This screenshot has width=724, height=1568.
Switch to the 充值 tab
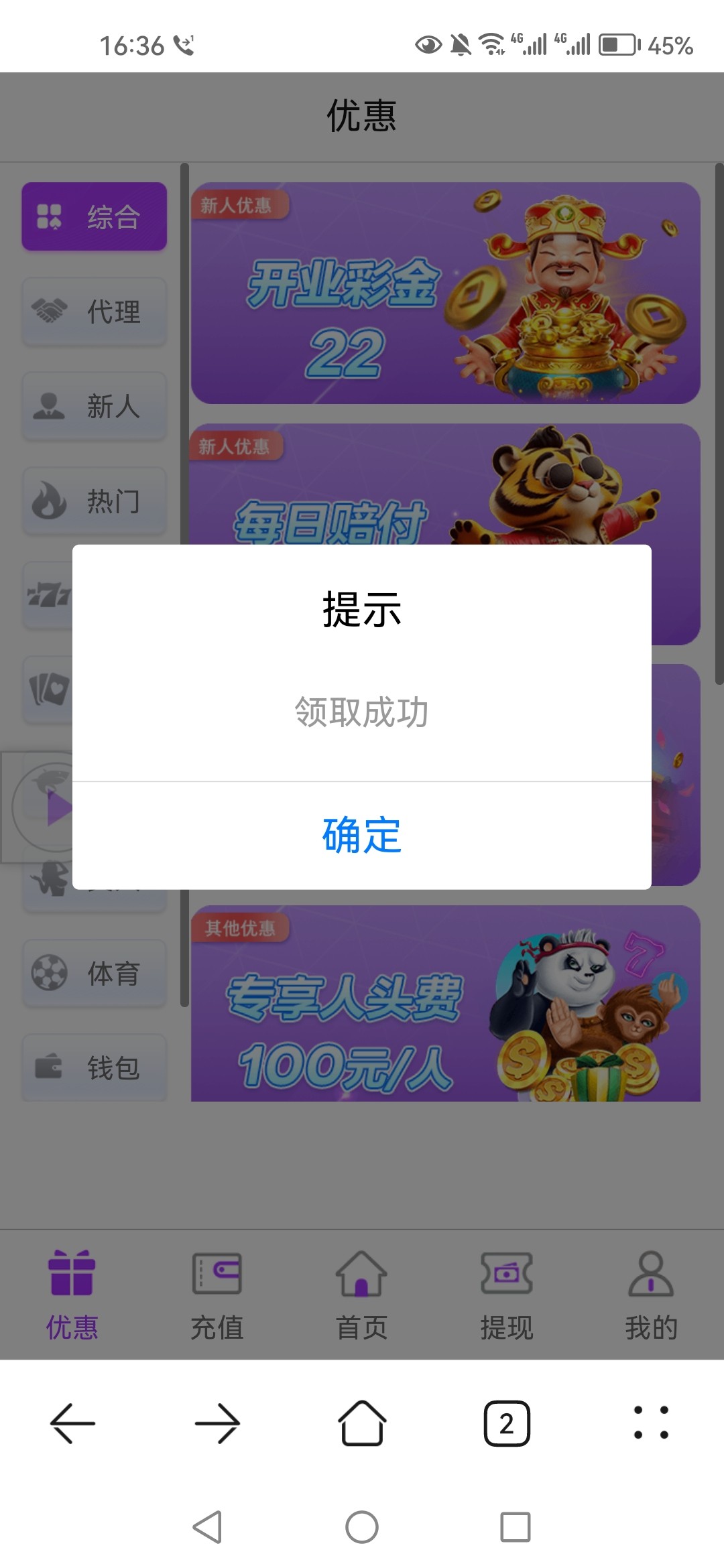217,1295
